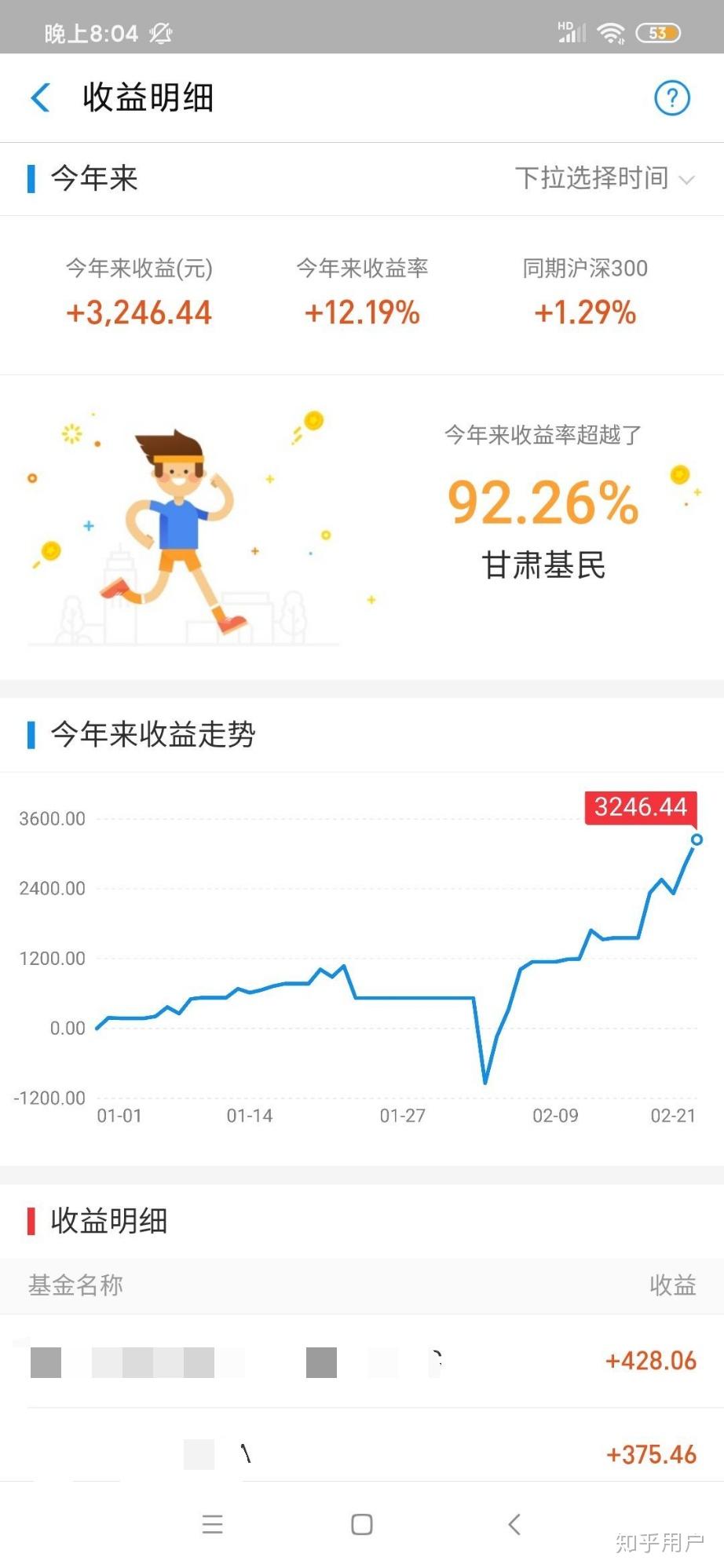
Task: Open the fund row earning +375.46
Action: [362, 1454]
